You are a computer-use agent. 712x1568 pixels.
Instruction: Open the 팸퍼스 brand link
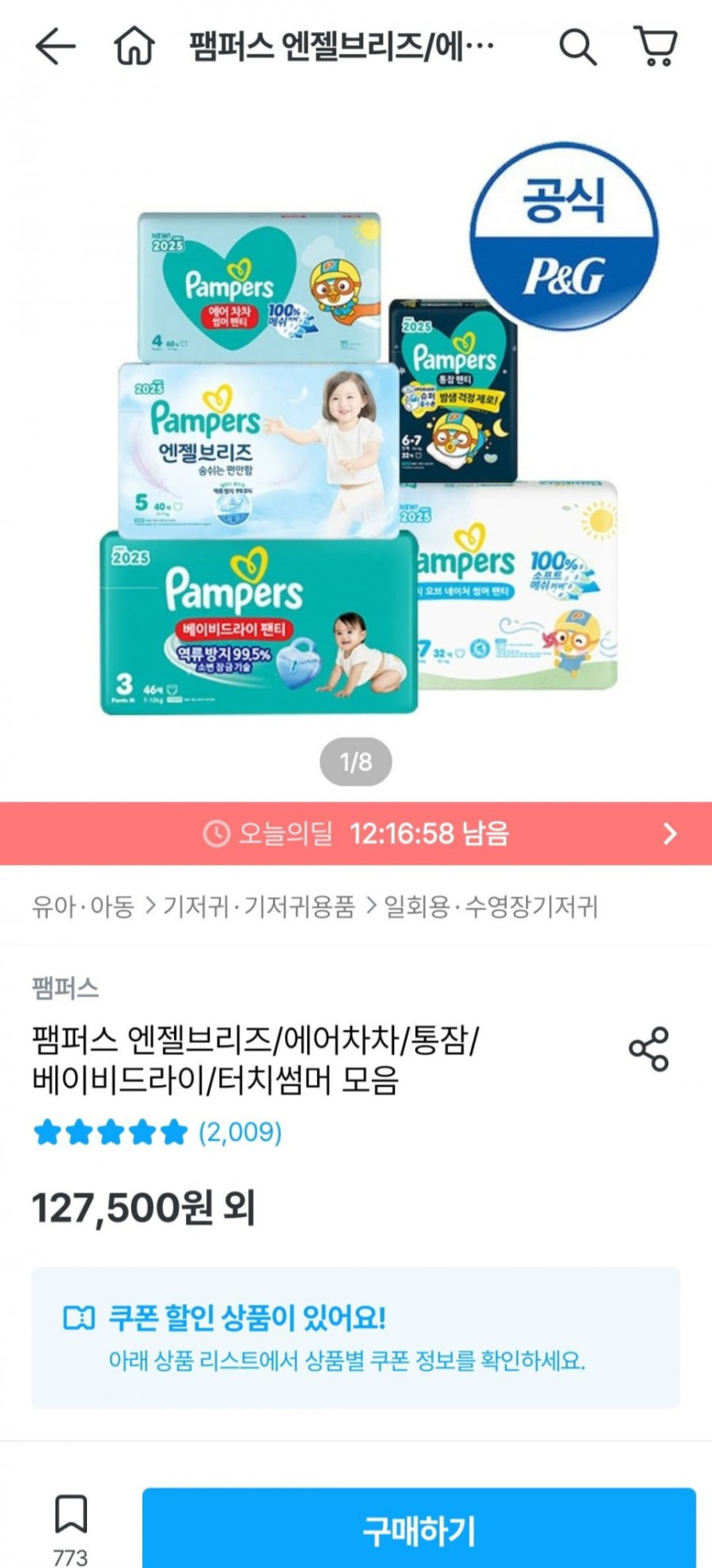pos(66,988)
